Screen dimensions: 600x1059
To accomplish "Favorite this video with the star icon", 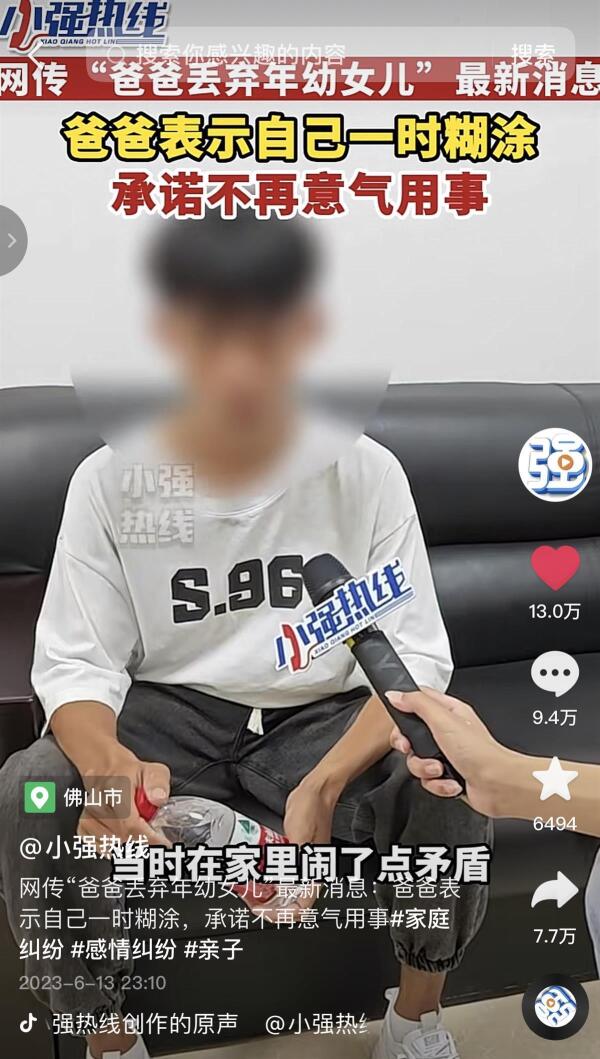I will coord(554,780).
